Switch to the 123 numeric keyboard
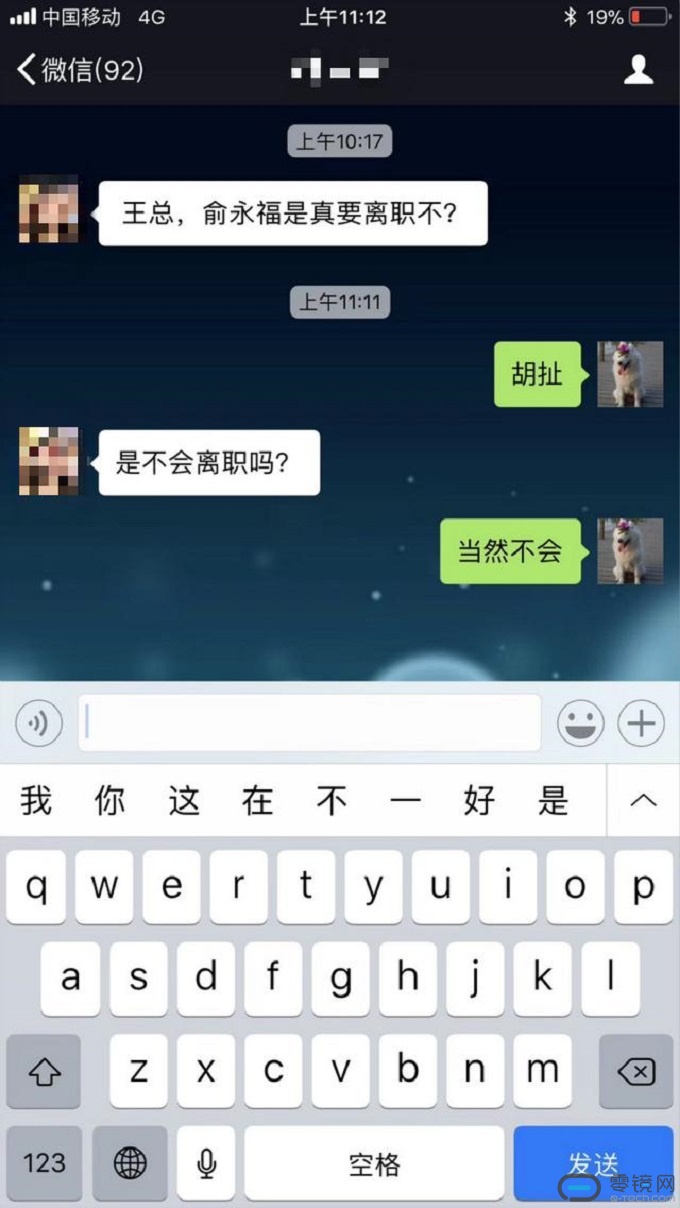This screenshot has height=1208, width=680. [44, 1163]
